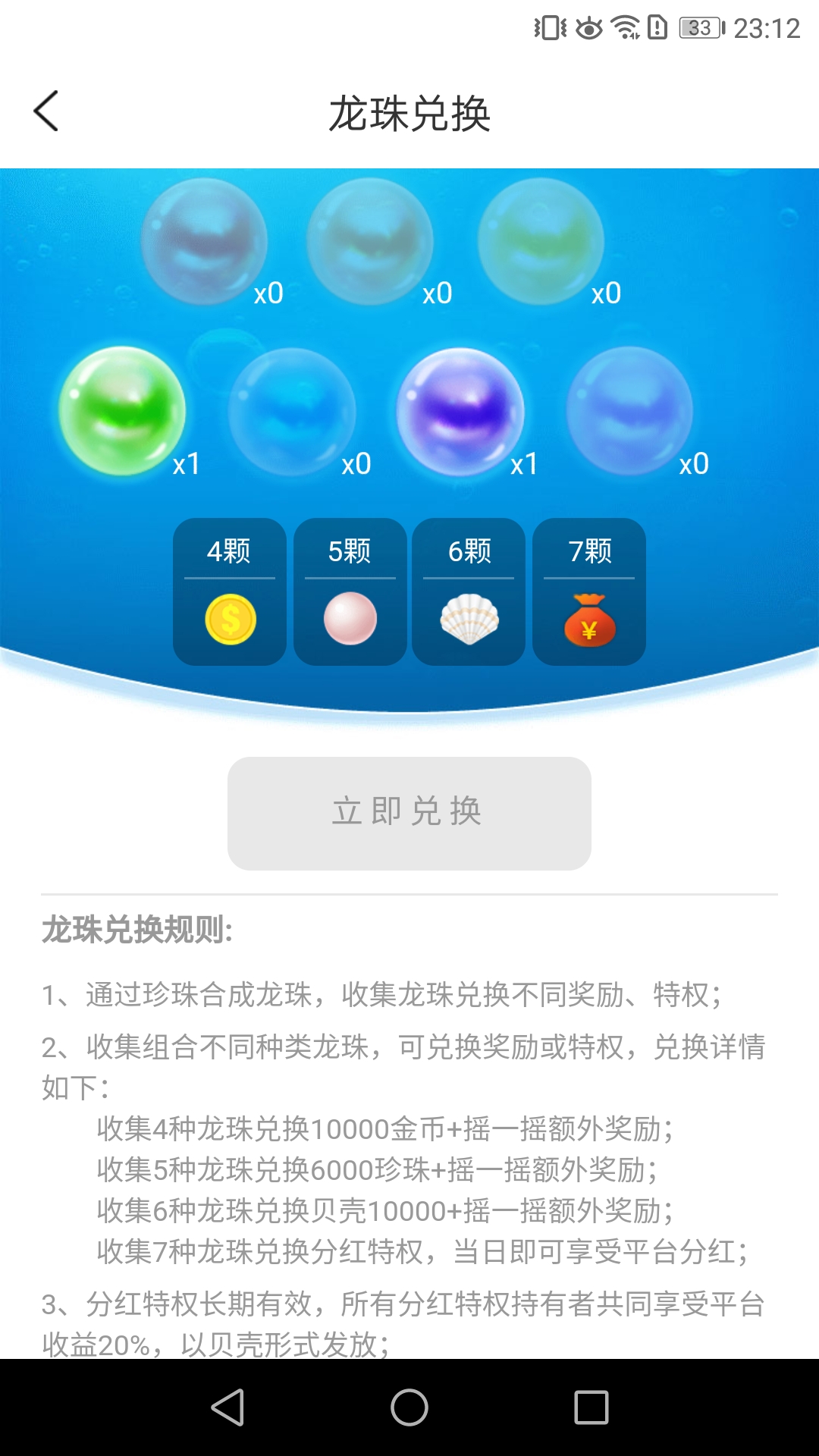Screen dimensions: 819x1456
Task: Go back from the 龙珠兑换 page
Action: pos(46,111)
